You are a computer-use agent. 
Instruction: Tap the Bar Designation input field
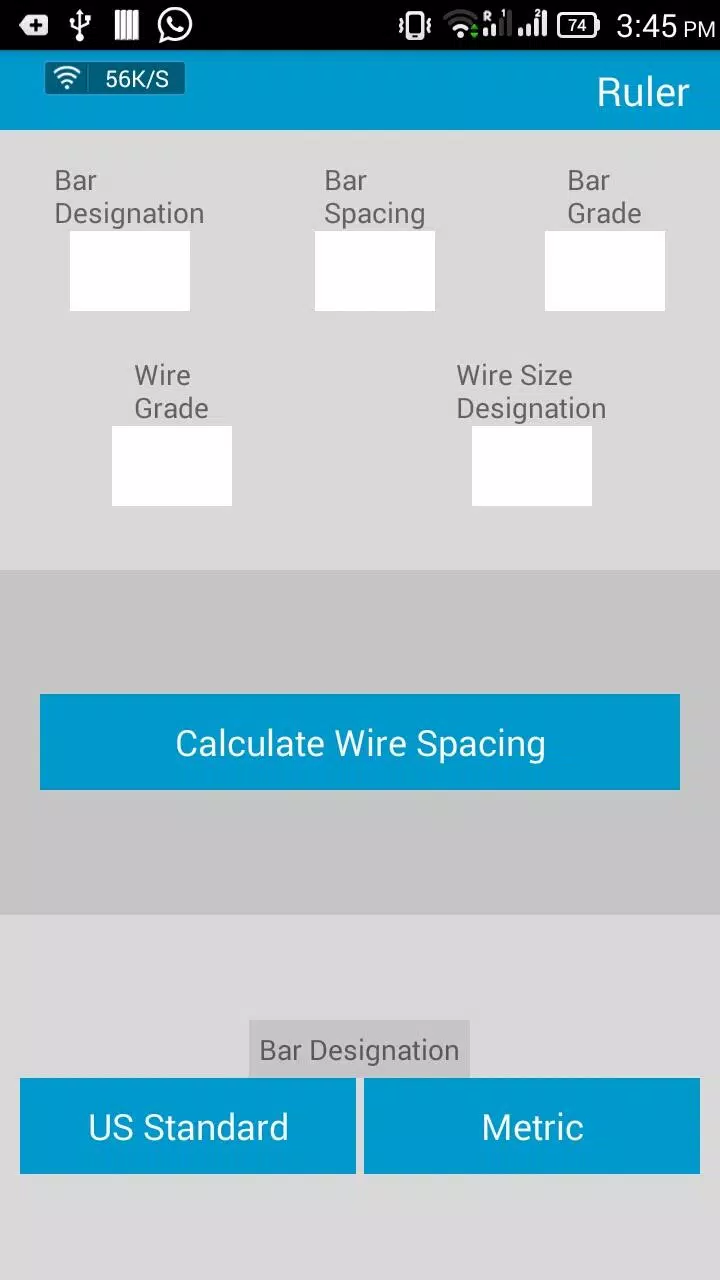(130, 271)
